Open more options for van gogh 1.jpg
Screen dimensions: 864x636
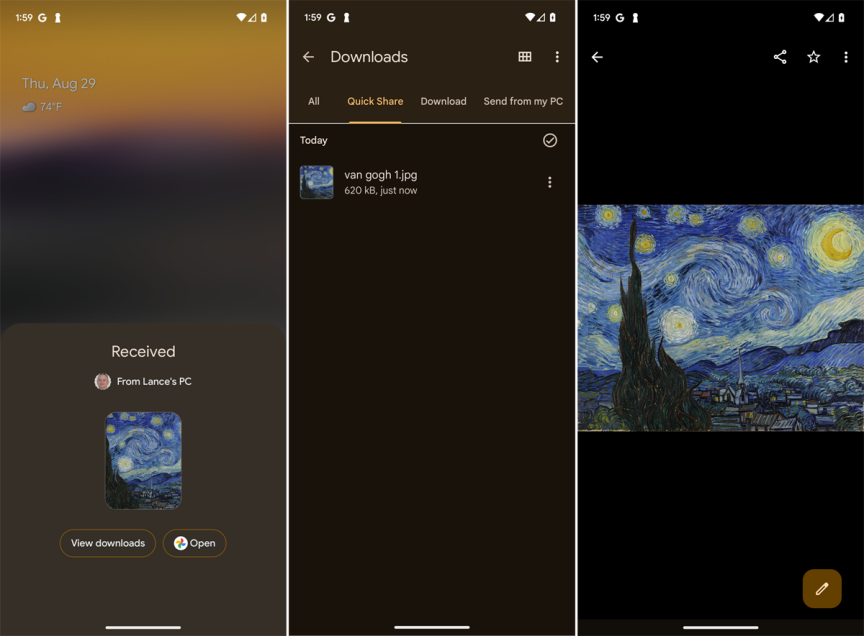coord(549,182)
